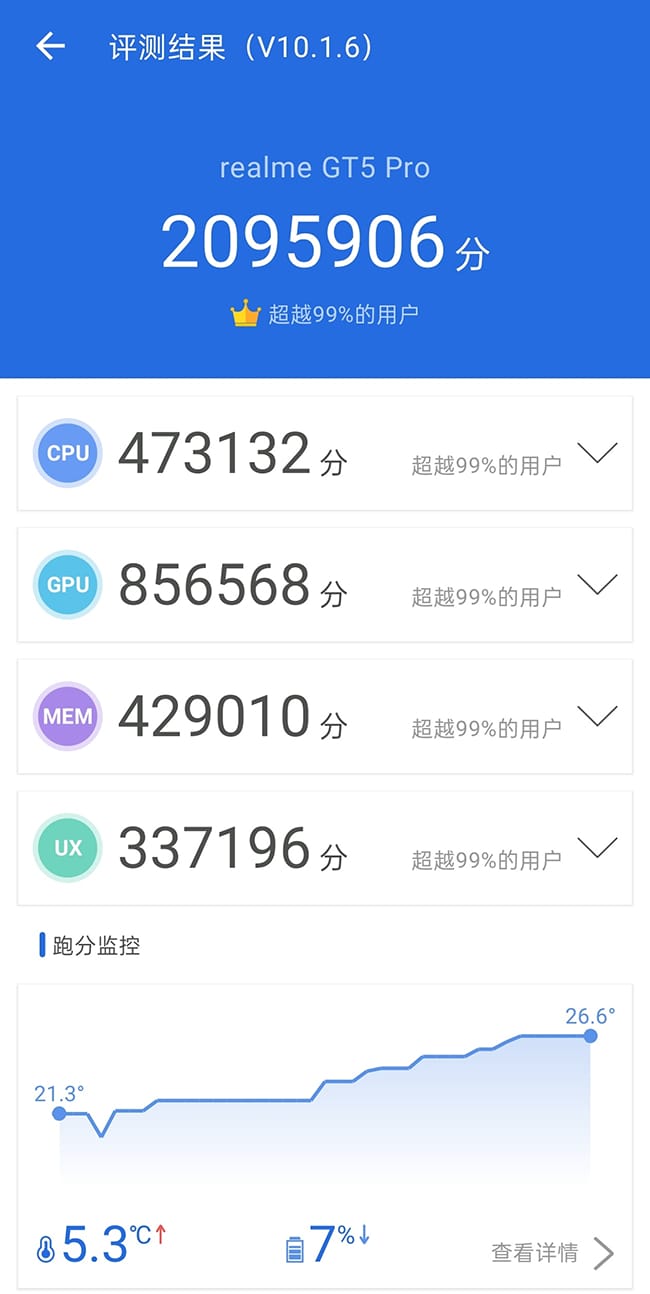This screenshot has width=650, height=1294.
Task: Go back using the top-left arrow
Action: (50, 46)
